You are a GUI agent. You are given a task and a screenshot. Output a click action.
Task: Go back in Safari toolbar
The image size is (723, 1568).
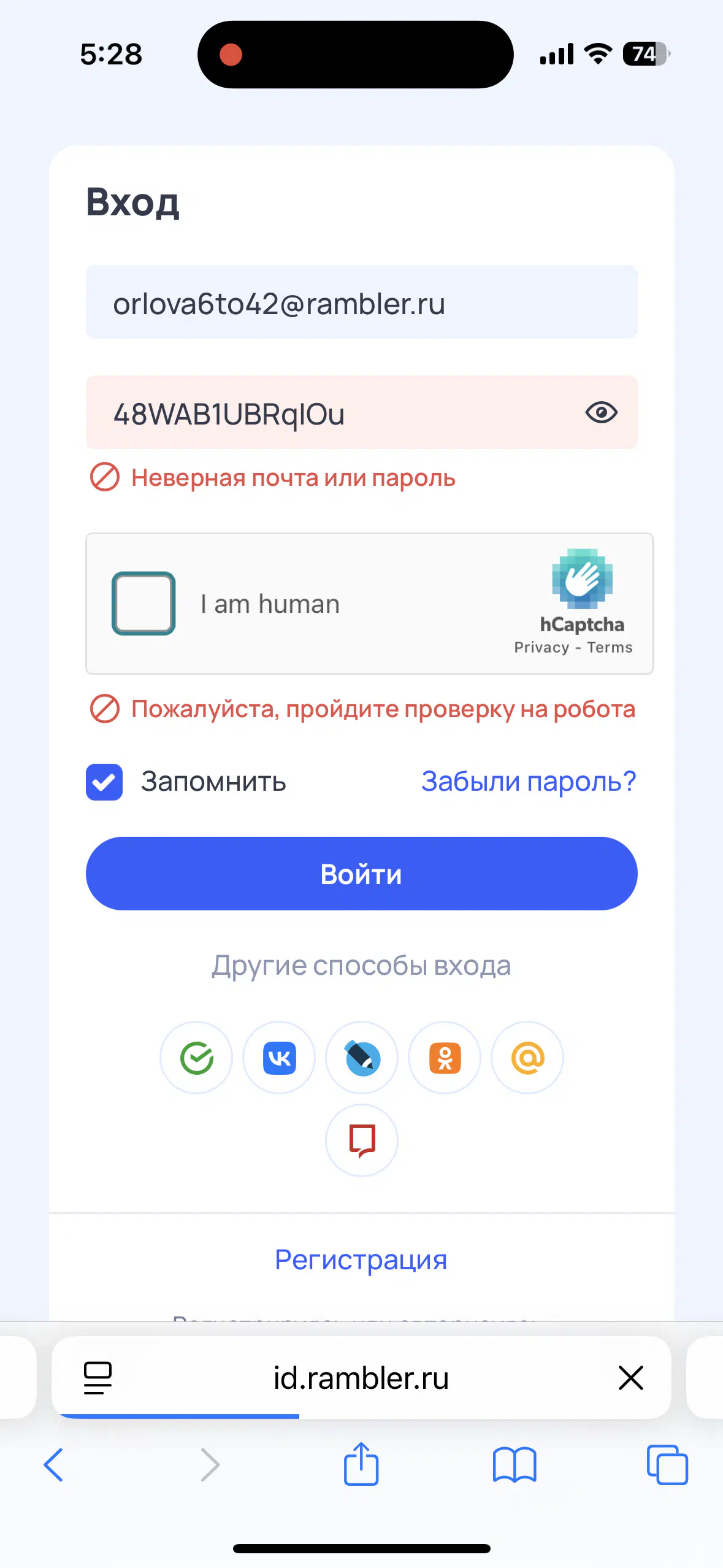[53, 1465]
